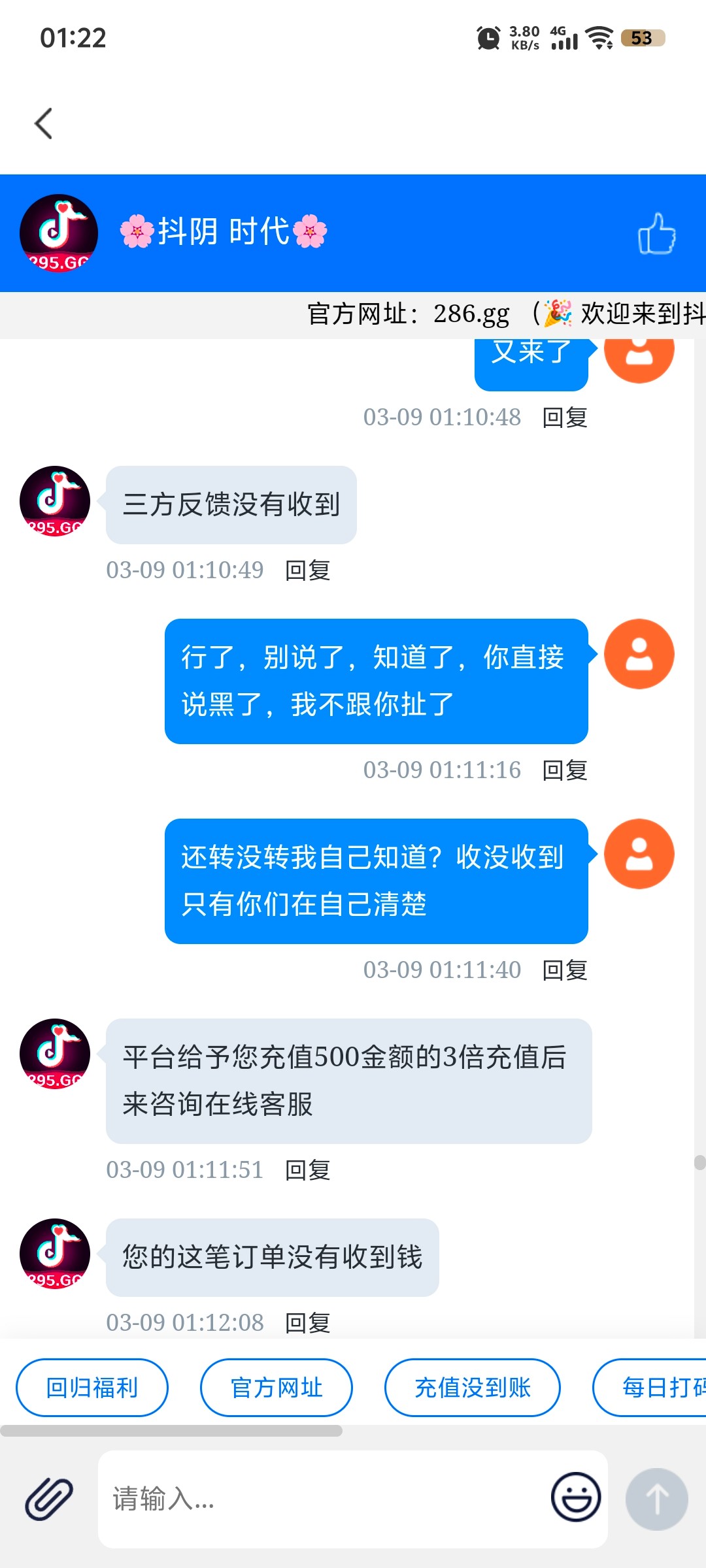Open the emoji picker
706x1568 pixels.
pos(576,1497)
